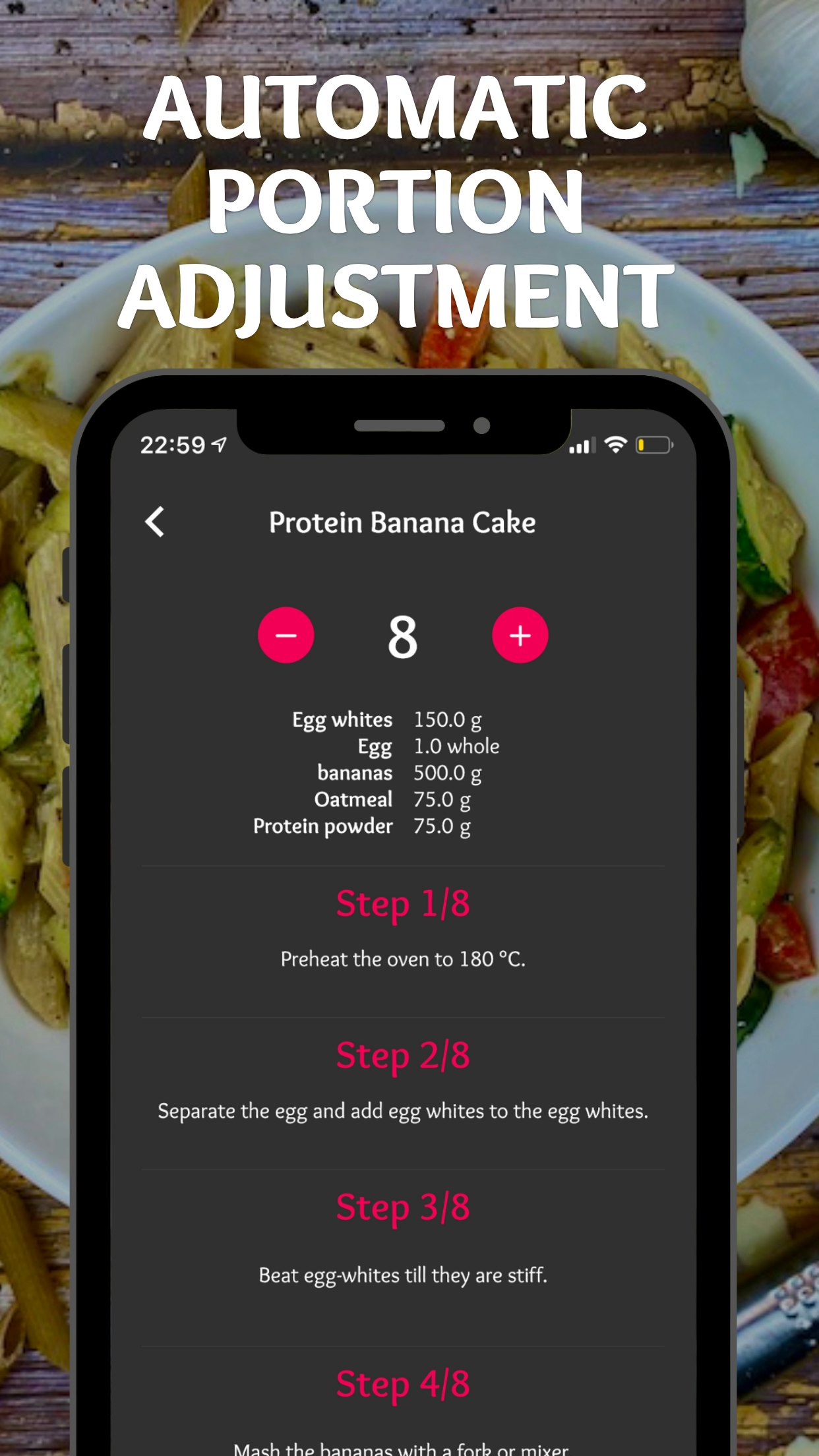Image resolution: width=819 pixels, height=1456 pixels.
Task: Tap the clock showing 22:59
Action: [x=175, y=445]
